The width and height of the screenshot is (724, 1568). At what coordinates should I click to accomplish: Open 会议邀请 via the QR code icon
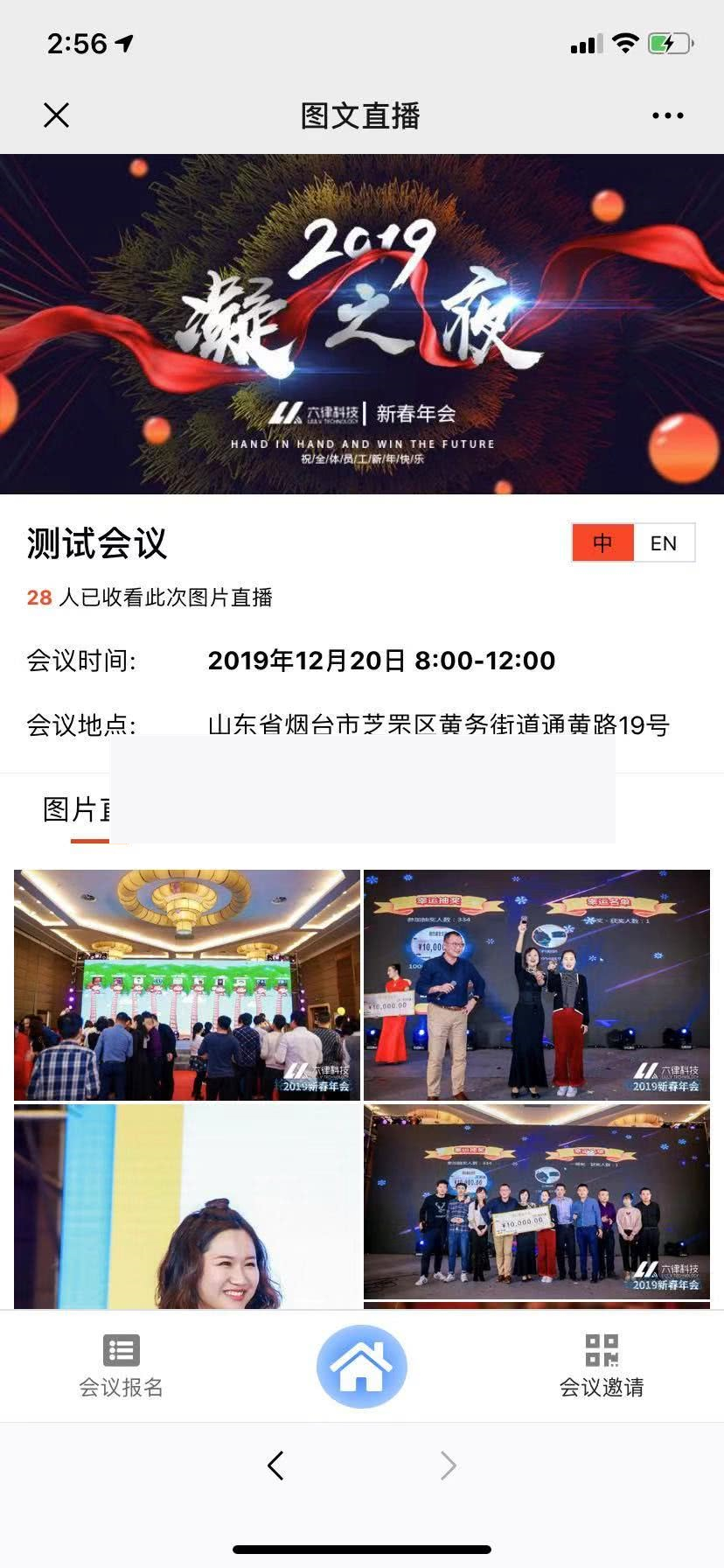[x=601, y=1350]
